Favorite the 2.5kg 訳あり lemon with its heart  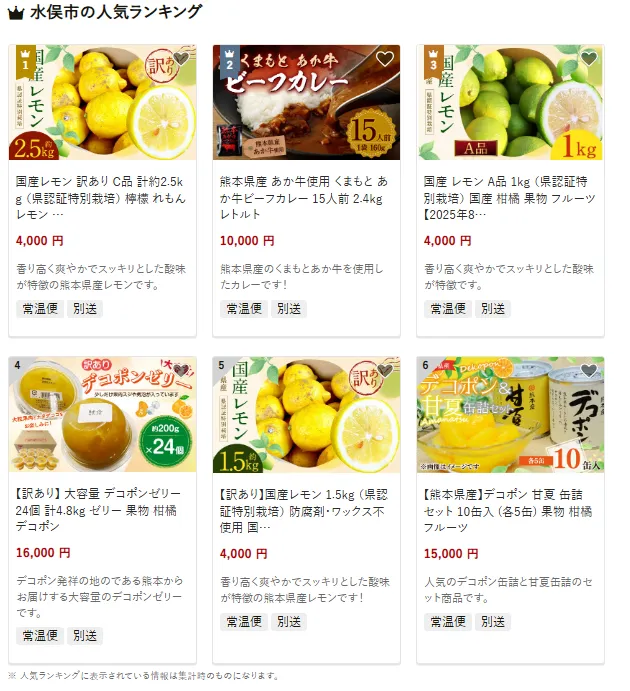pyautogui.click(x=180, y=59)
